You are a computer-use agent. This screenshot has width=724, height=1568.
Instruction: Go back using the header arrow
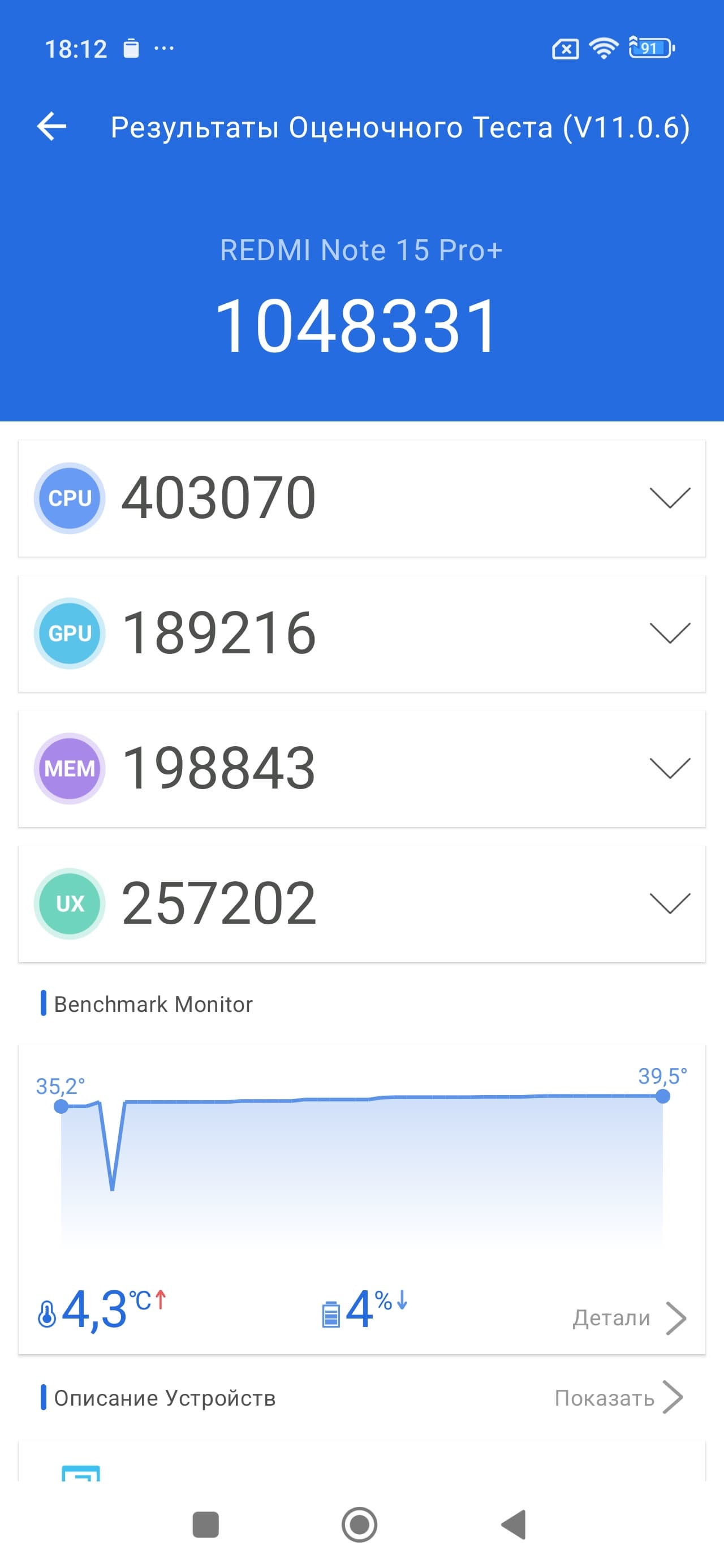click(52, 127)
